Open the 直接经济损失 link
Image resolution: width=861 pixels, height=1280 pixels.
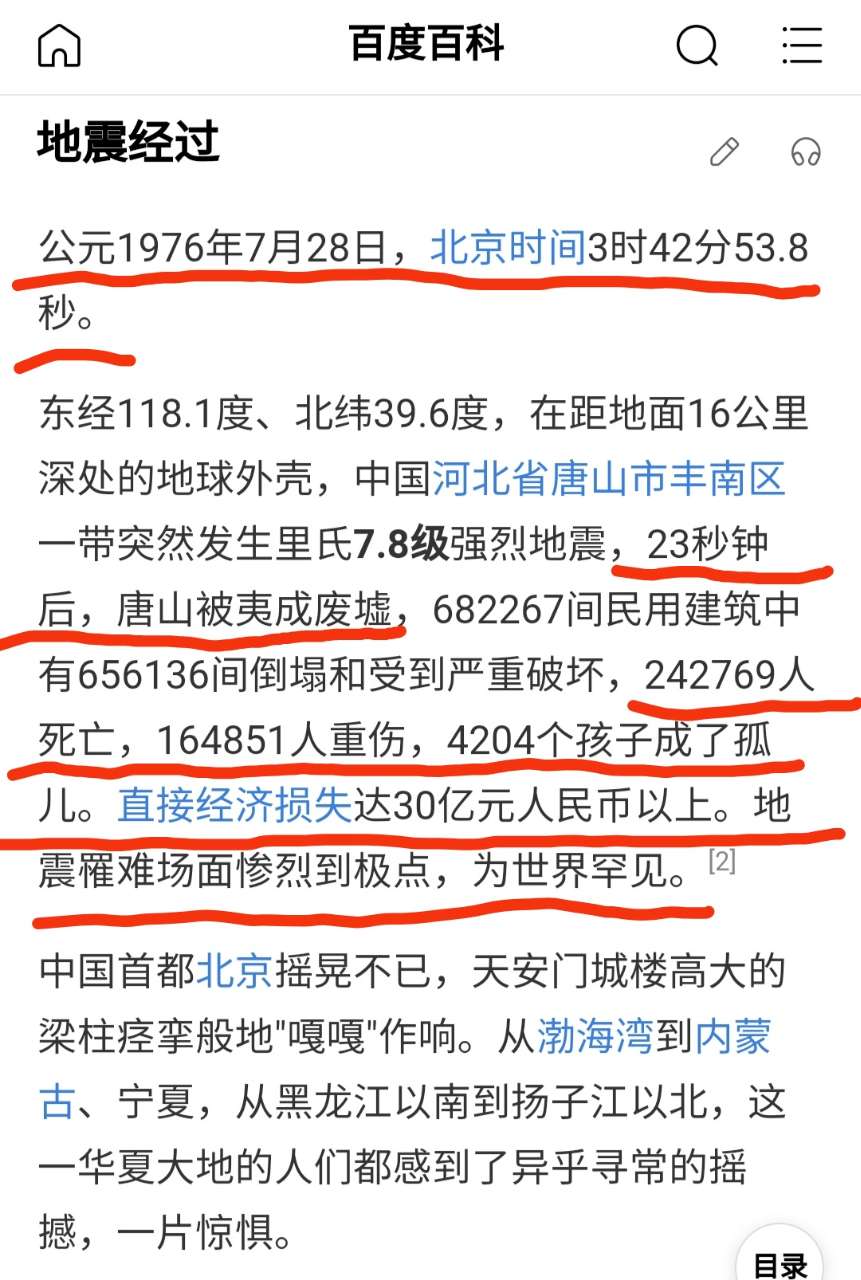[234, 806]
